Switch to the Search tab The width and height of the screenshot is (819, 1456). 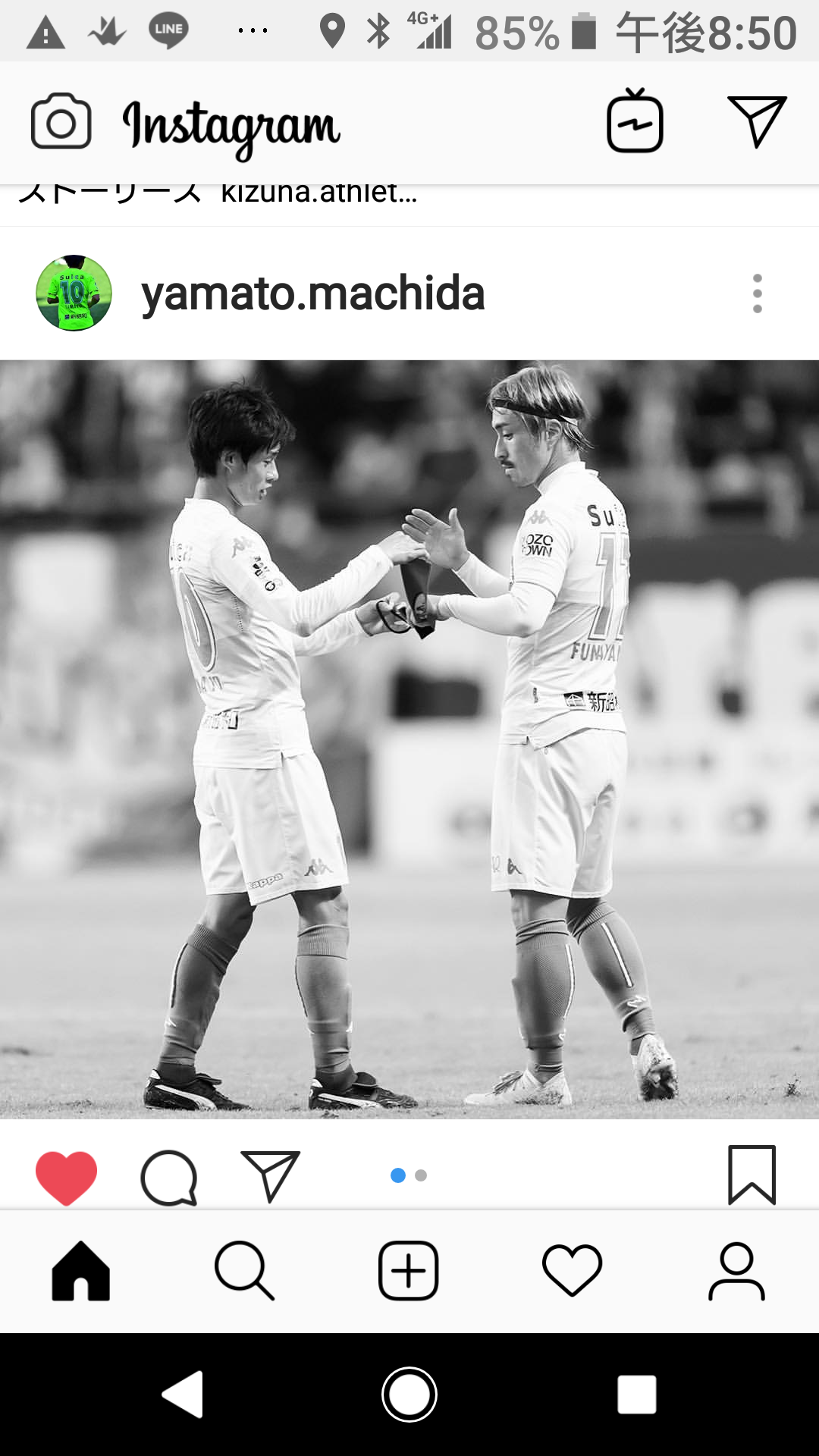[244, 1271]
